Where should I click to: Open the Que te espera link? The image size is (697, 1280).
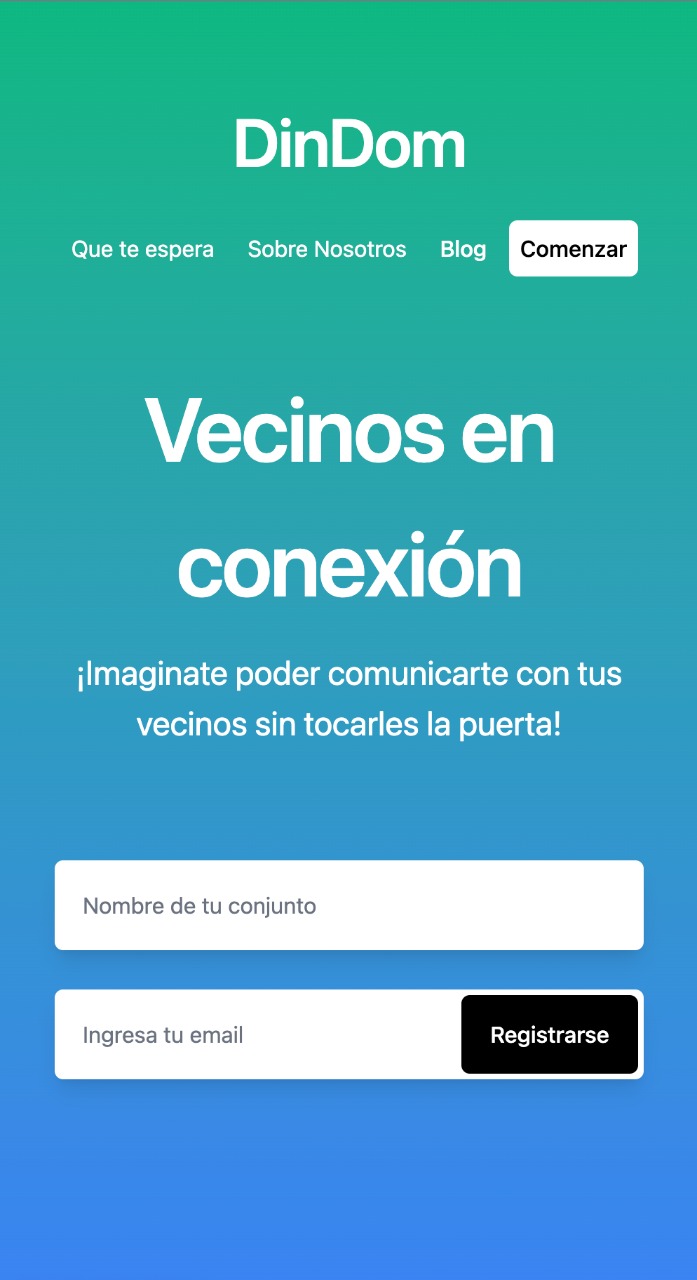(142, 249)
